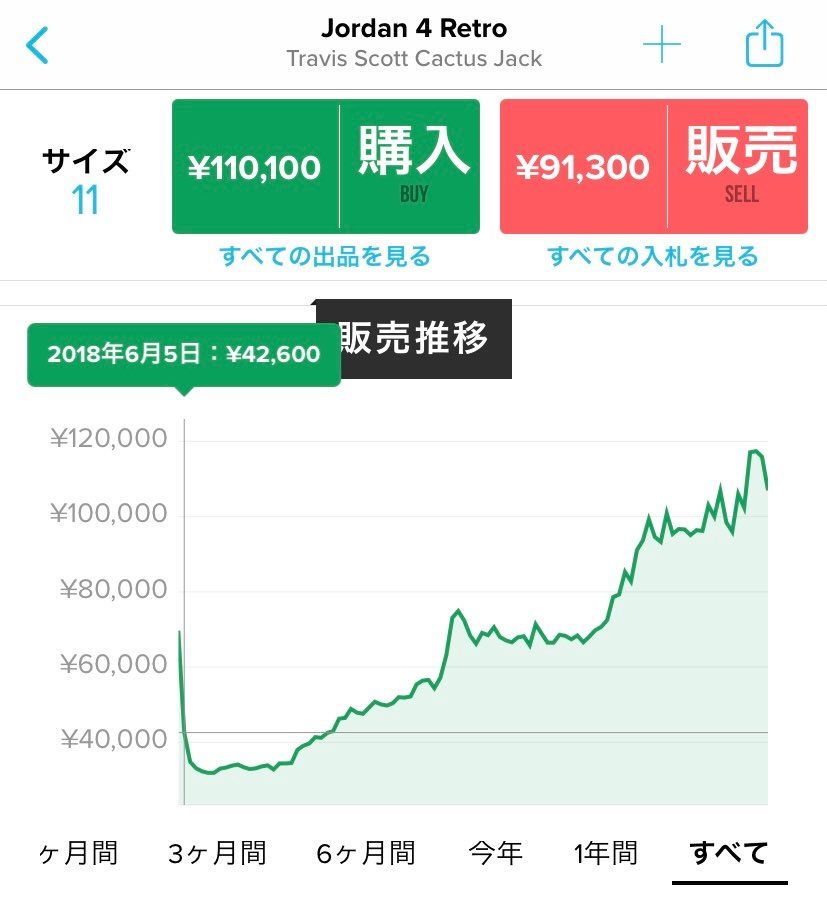Screen dimensions: 827x899
Task: Tap the Jordan 4 Retro title
Action: [x=413, y=29]
